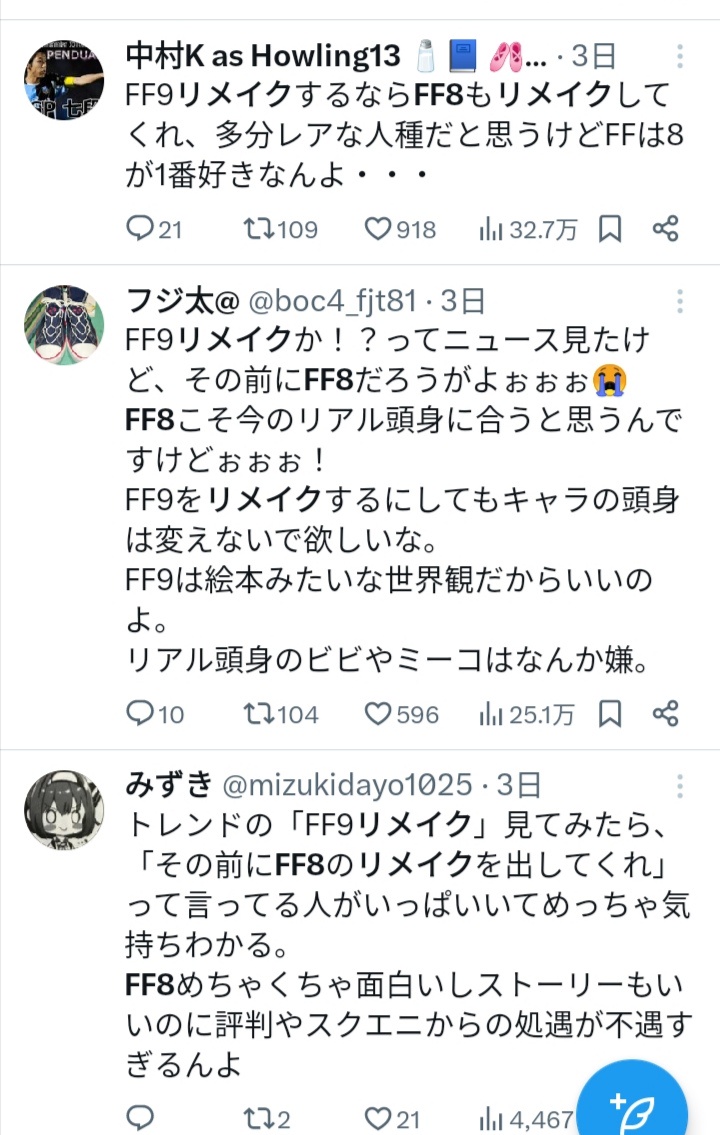
Task: View フジ太@'s profile avatar
Action: pos(64,325)
